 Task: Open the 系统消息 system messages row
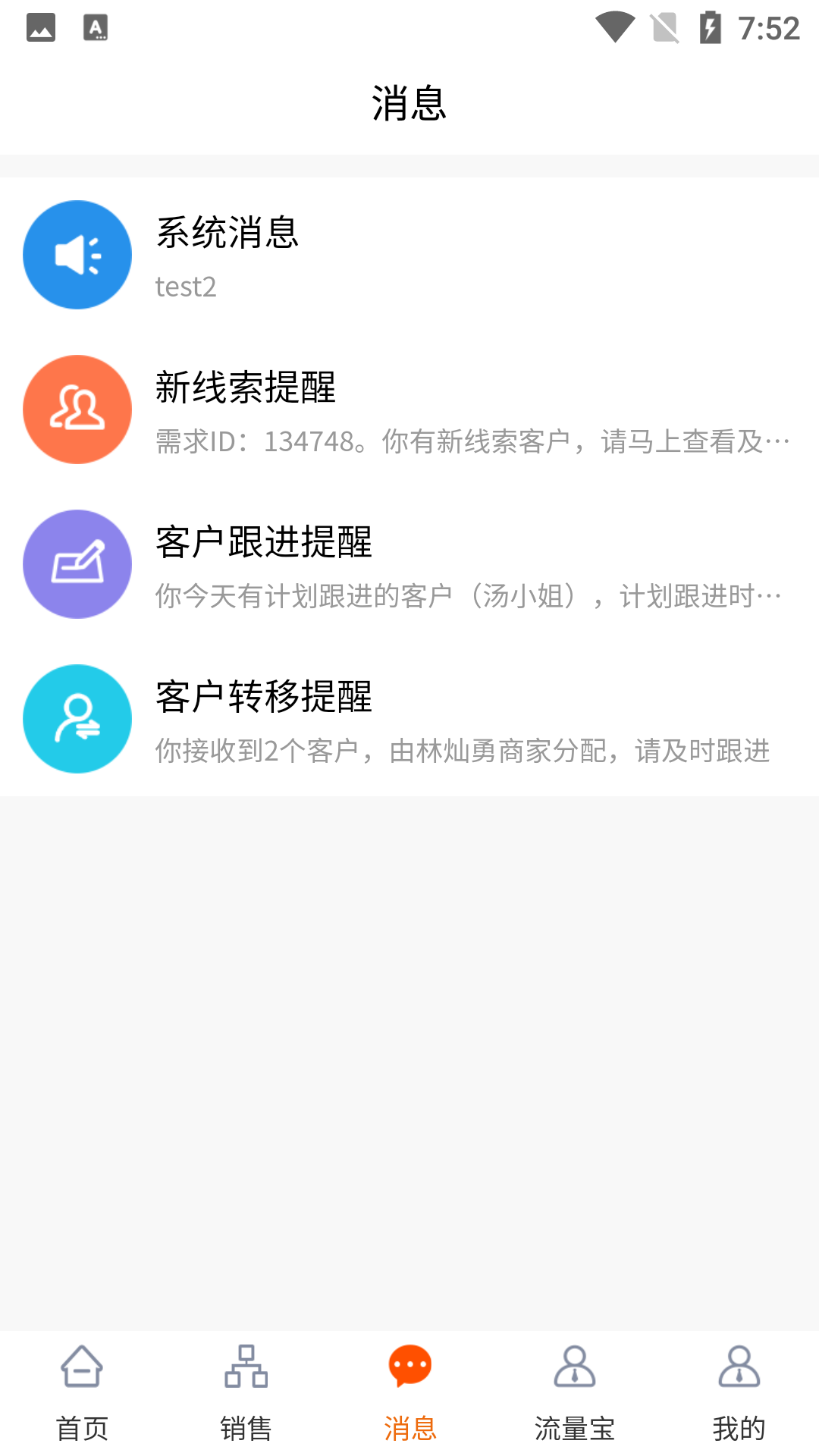409,256
